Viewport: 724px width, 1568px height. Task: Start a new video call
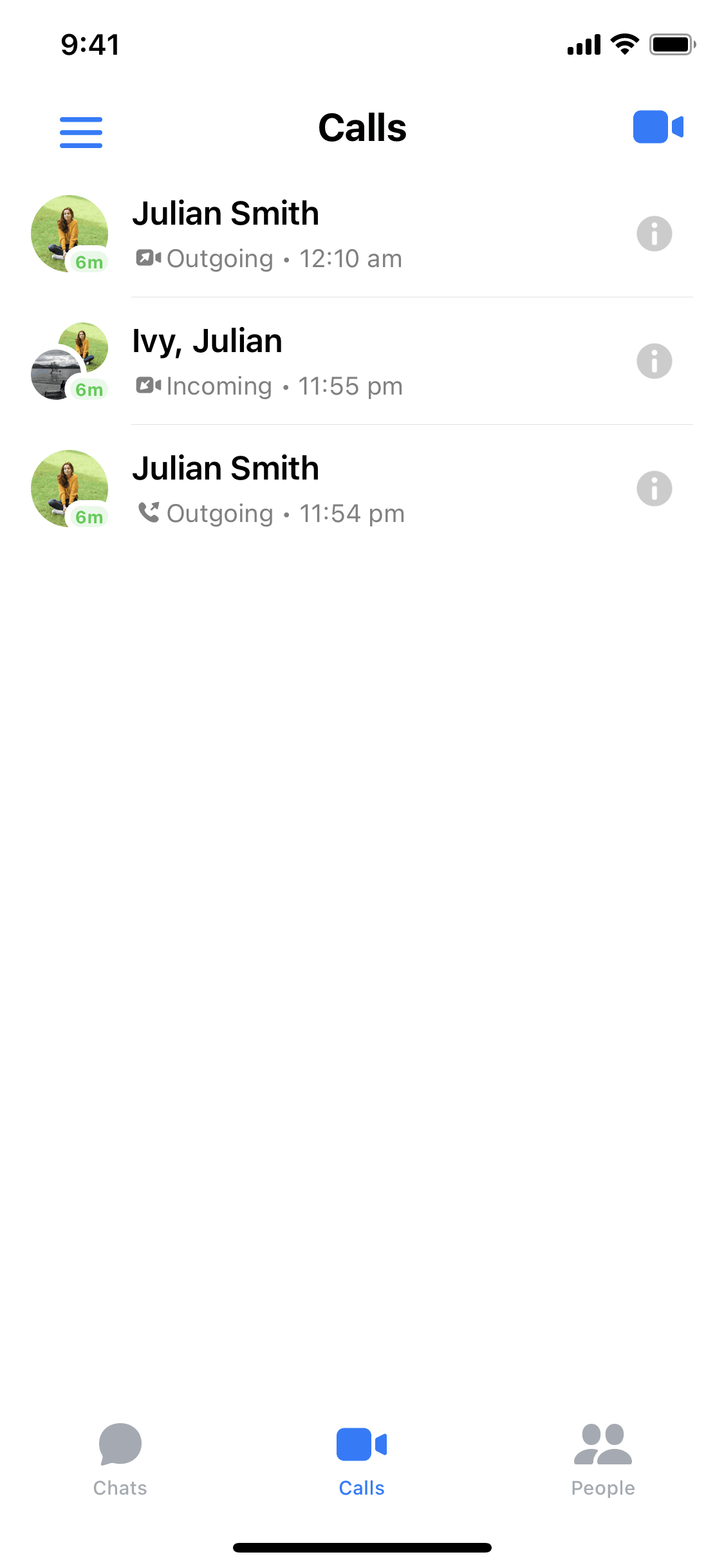pos(658,127)
